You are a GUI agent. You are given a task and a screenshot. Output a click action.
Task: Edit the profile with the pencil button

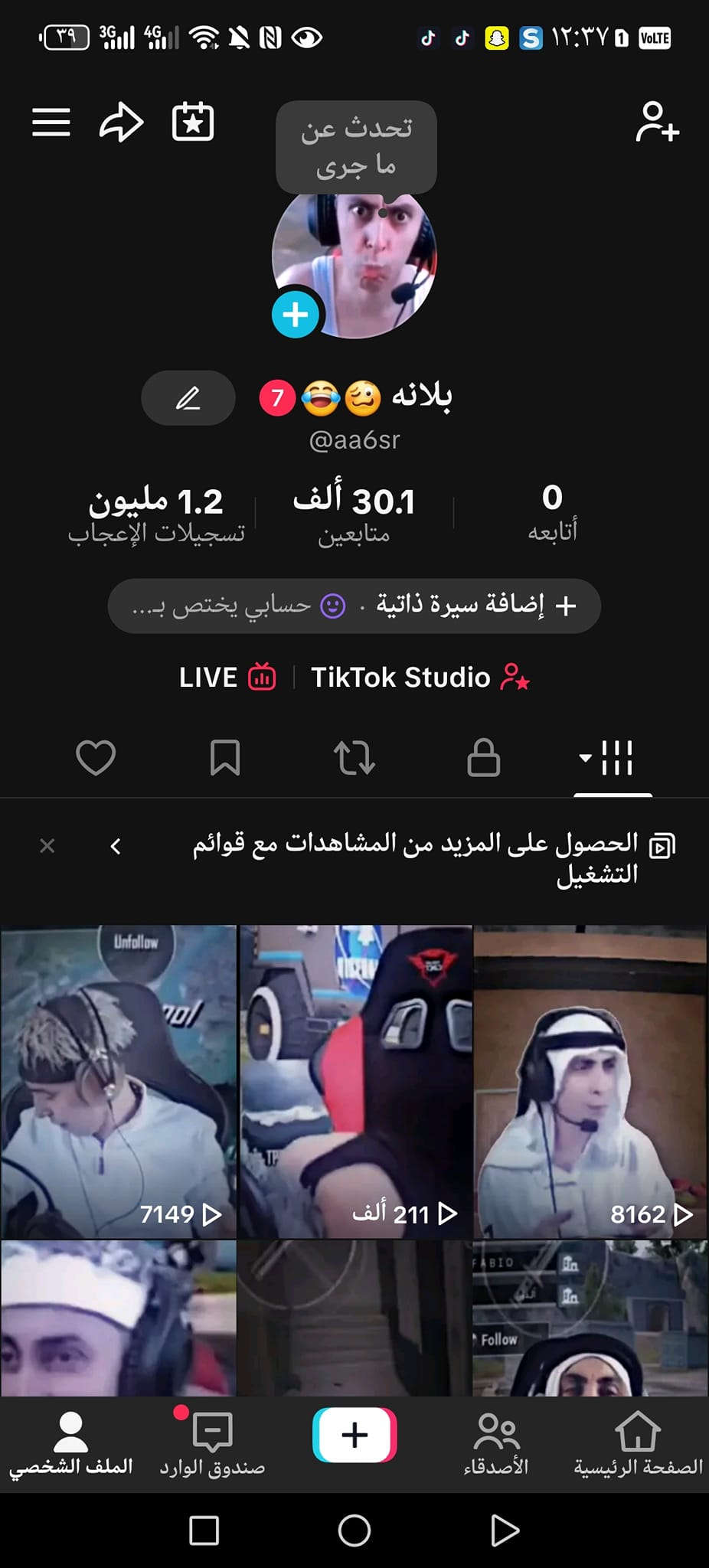188,398
